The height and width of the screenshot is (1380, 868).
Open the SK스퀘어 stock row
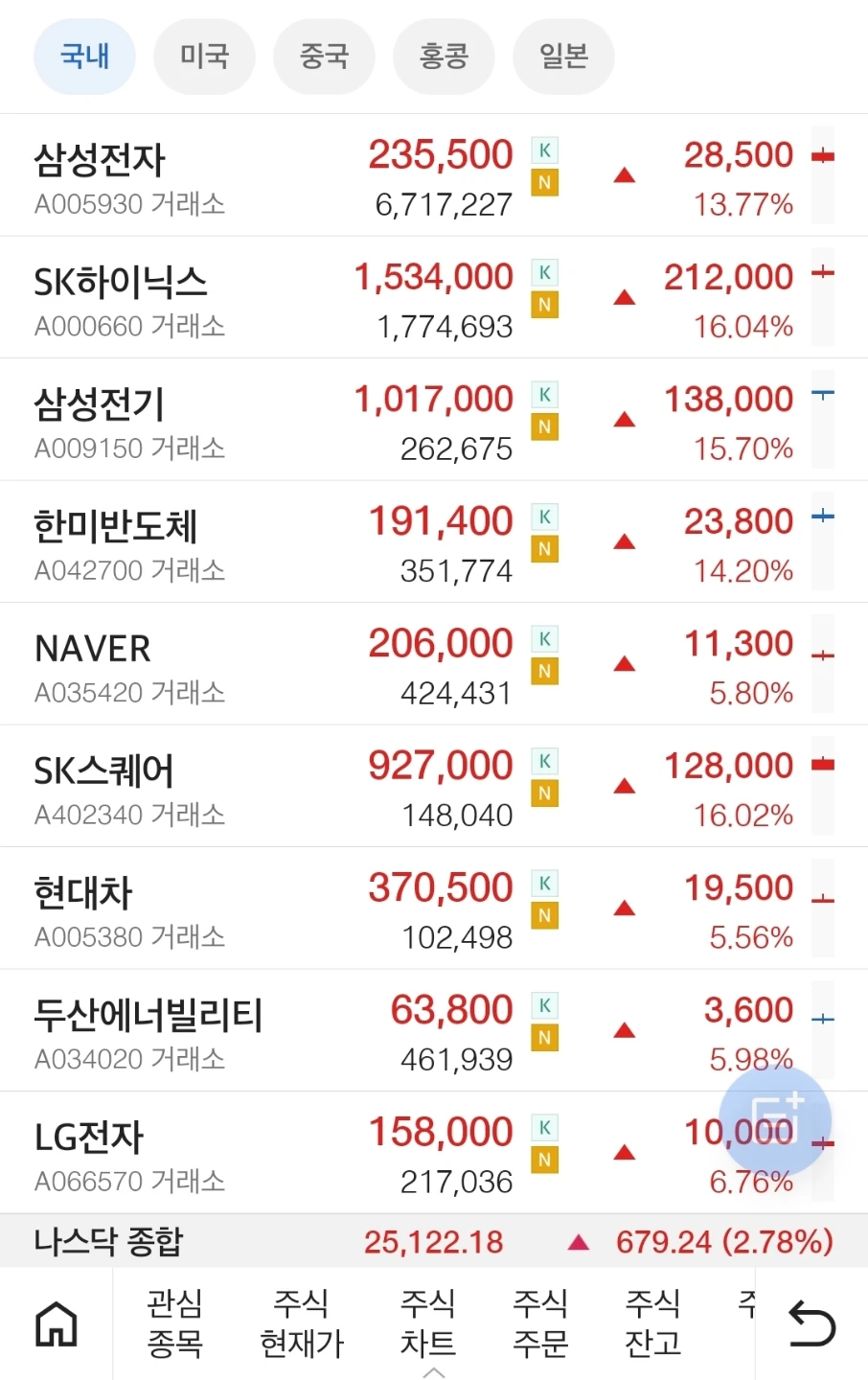(x=434, y=786)
